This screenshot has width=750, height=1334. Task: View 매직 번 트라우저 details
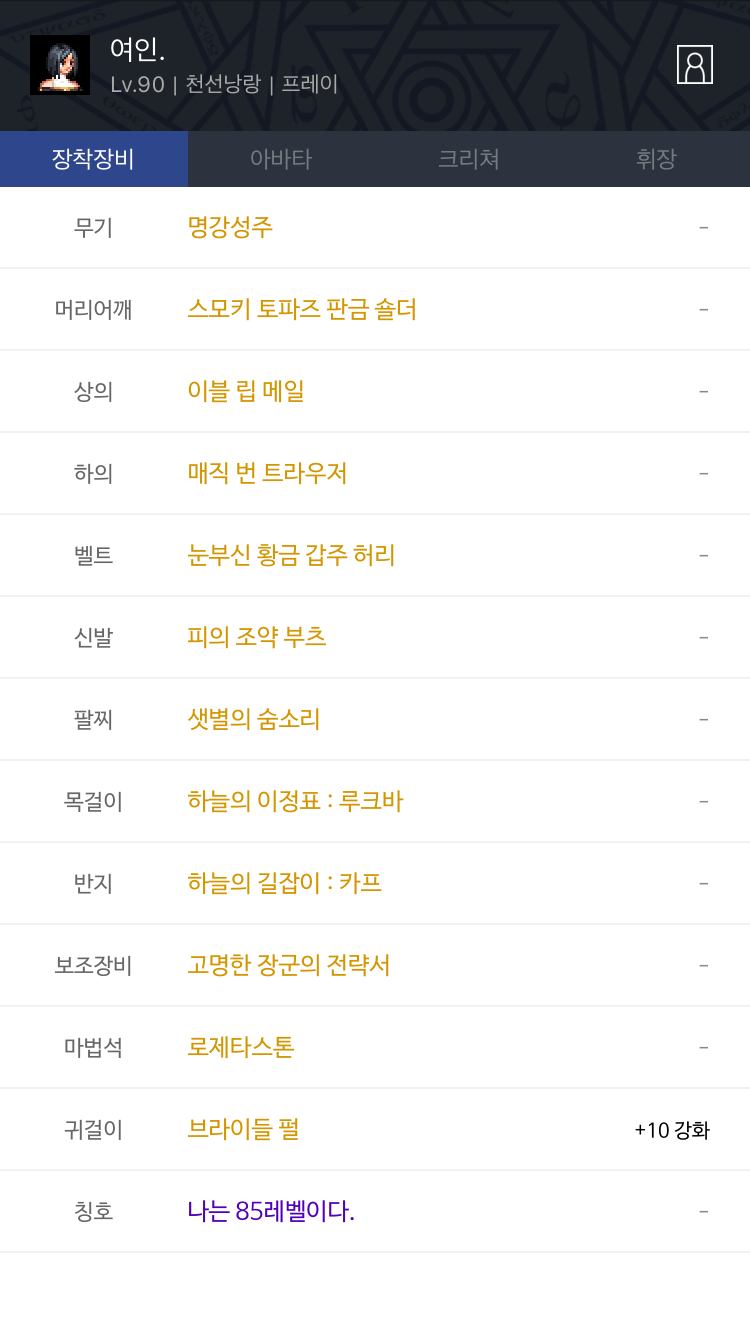tap(267, 473)
